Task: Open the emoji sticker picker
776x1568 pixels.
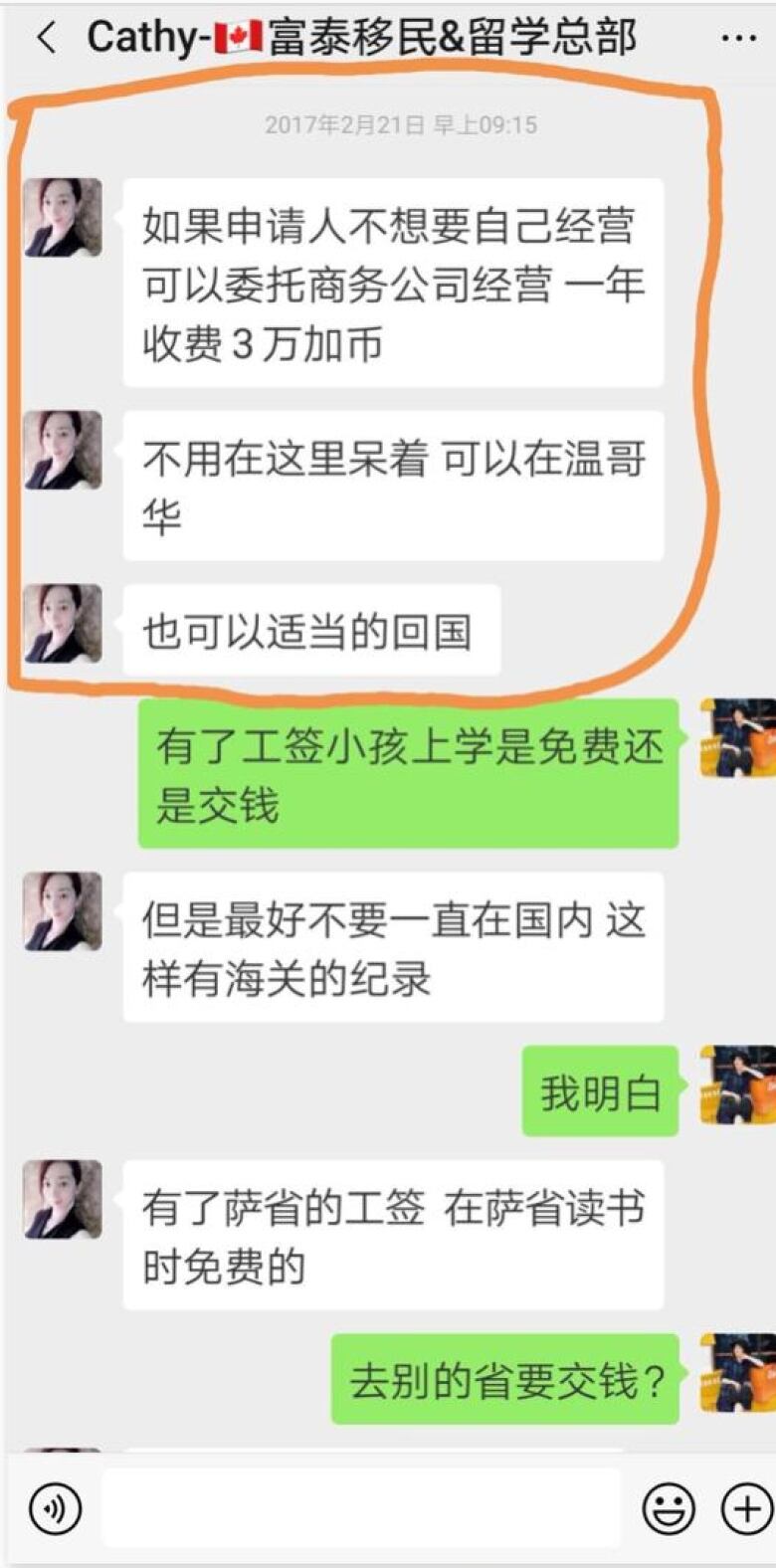Action: 669,1509
